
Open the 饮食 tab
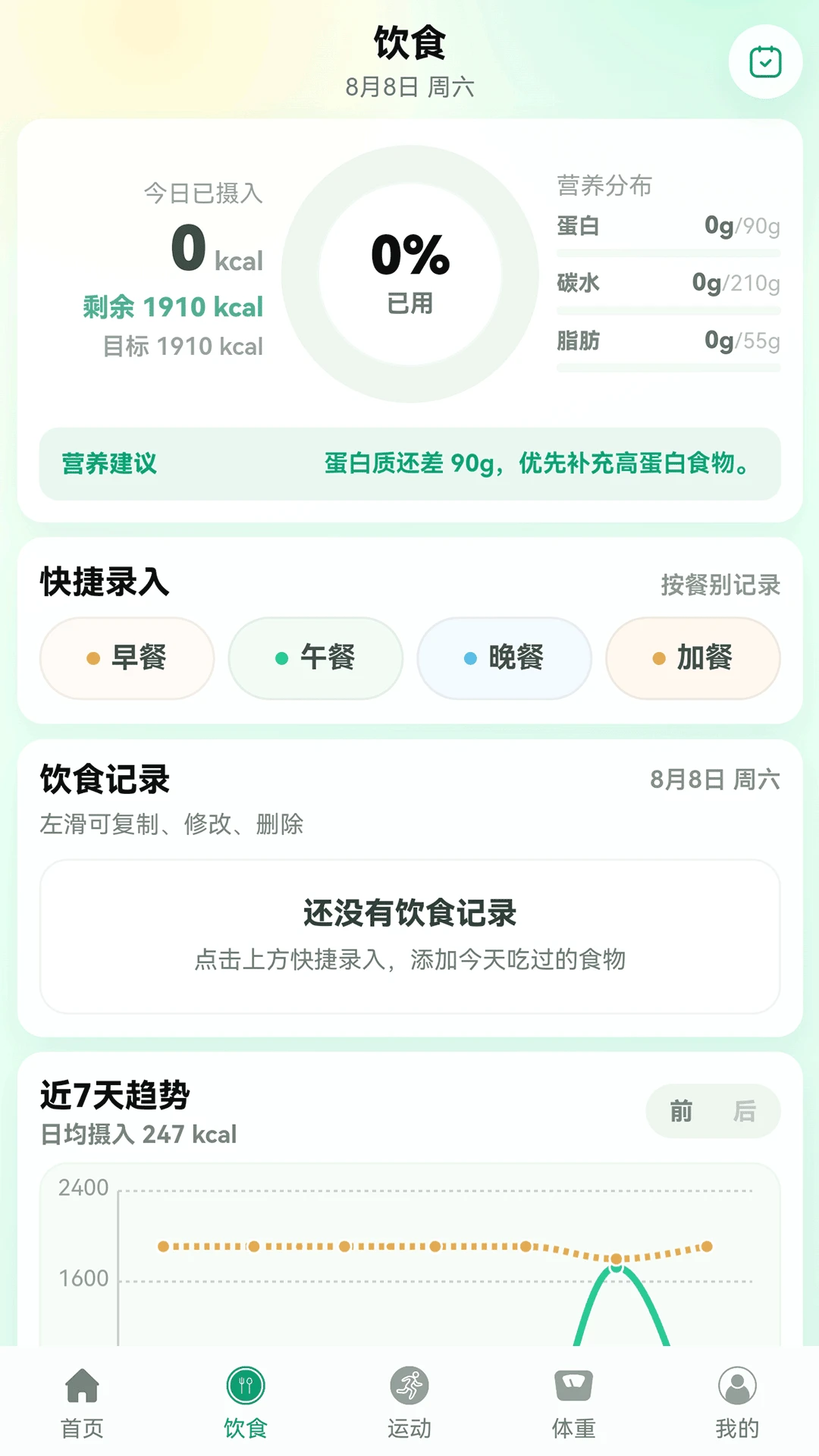coord(246,1403)
